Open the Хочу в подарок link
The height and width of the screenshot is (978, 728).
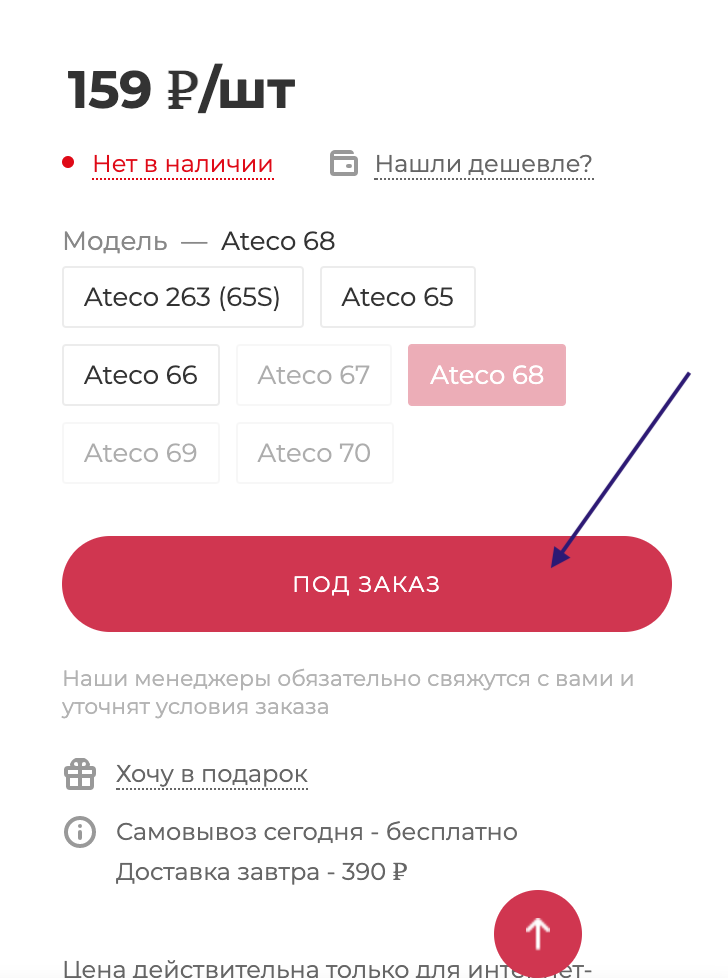pyautogui.click(x=211, y=774)
